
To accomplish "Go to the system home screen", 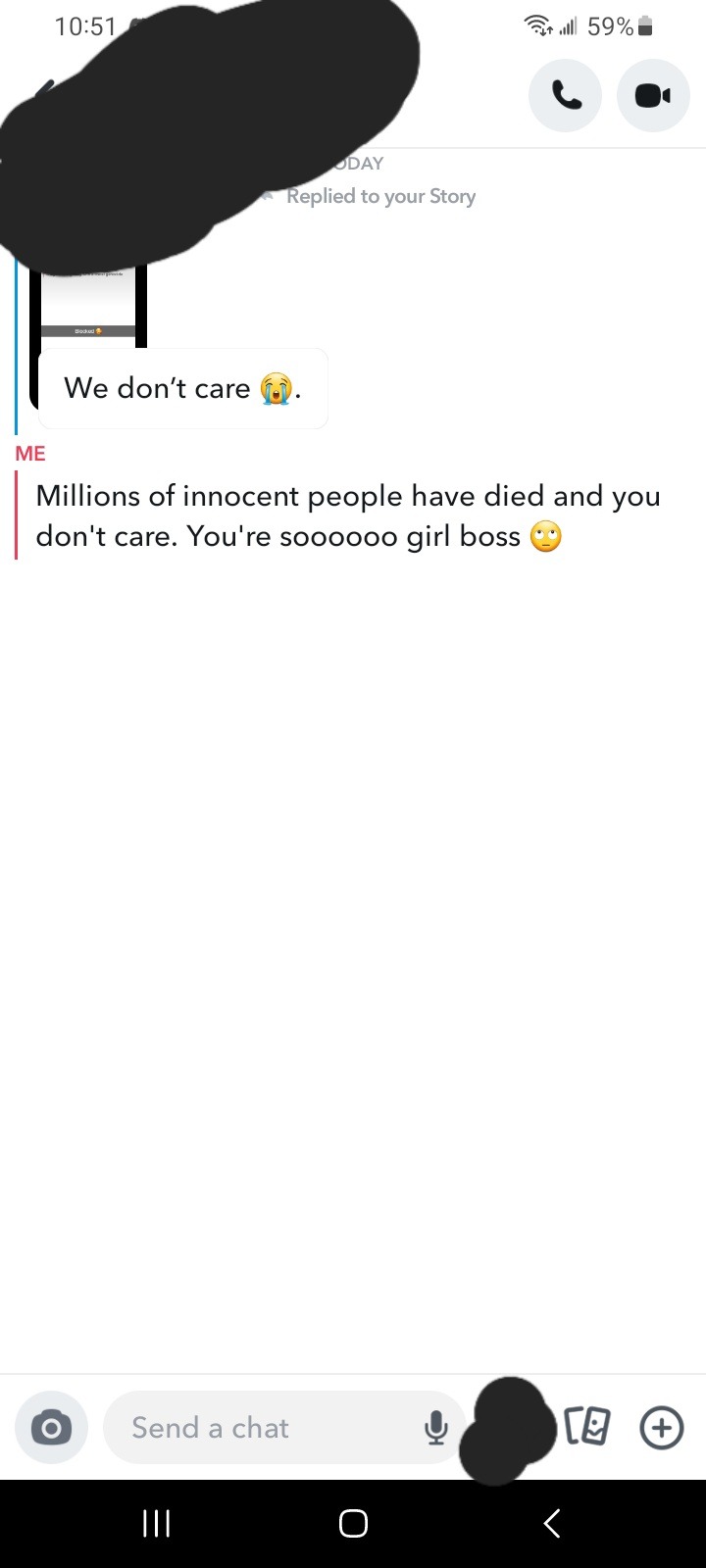I will point(353,1523).
